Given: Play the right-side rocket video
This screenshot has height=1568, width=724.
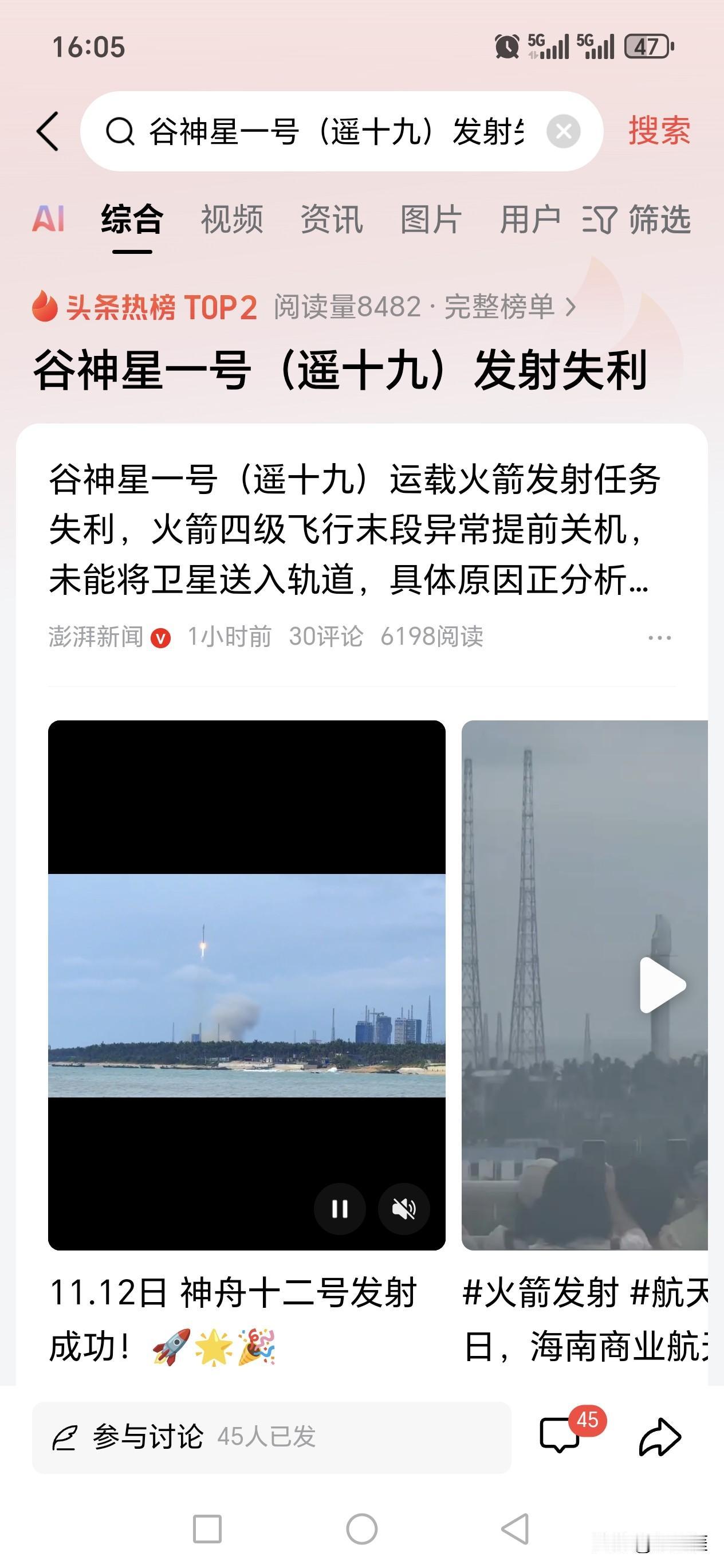Looking at the screenshot, I should click(x=659, y=983).
